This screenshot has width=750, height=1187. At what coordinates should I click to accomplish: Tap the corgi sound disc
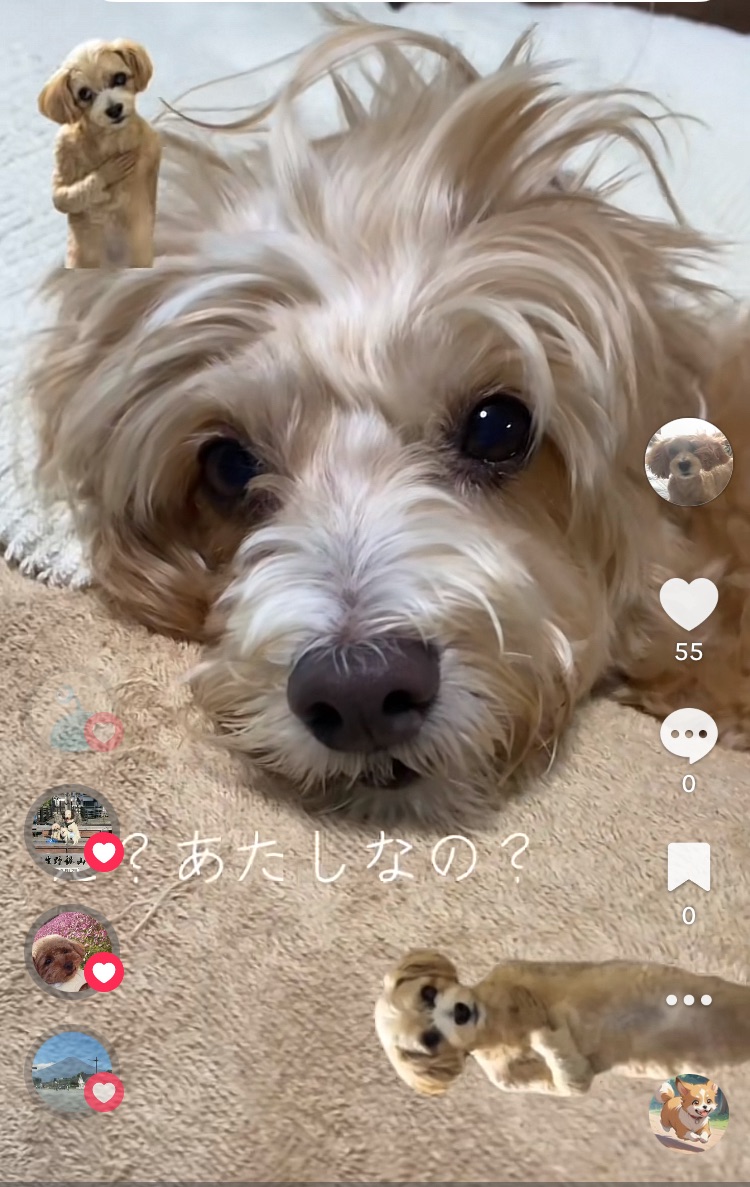coord(688,1111)
